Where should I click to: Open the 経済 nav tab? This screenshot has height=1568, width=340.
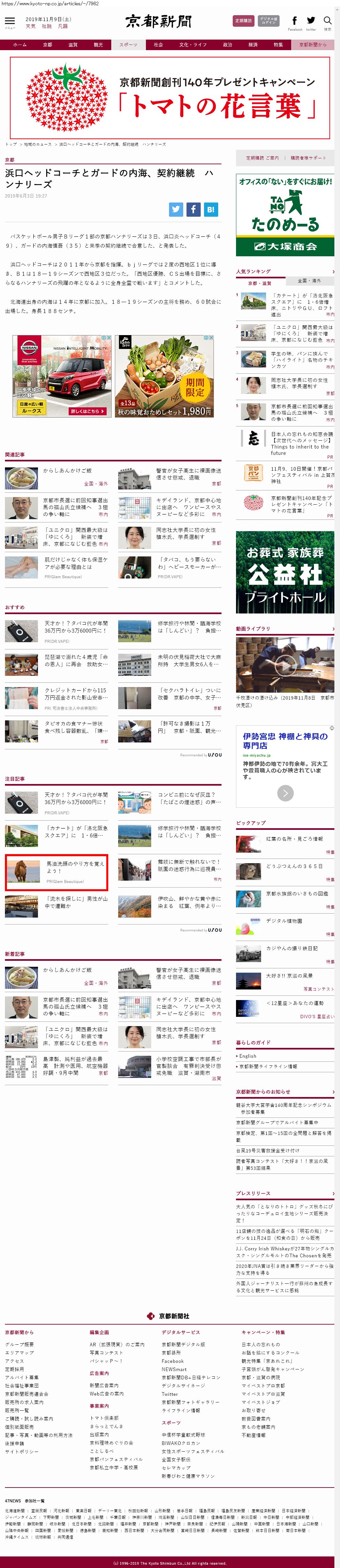253,45
